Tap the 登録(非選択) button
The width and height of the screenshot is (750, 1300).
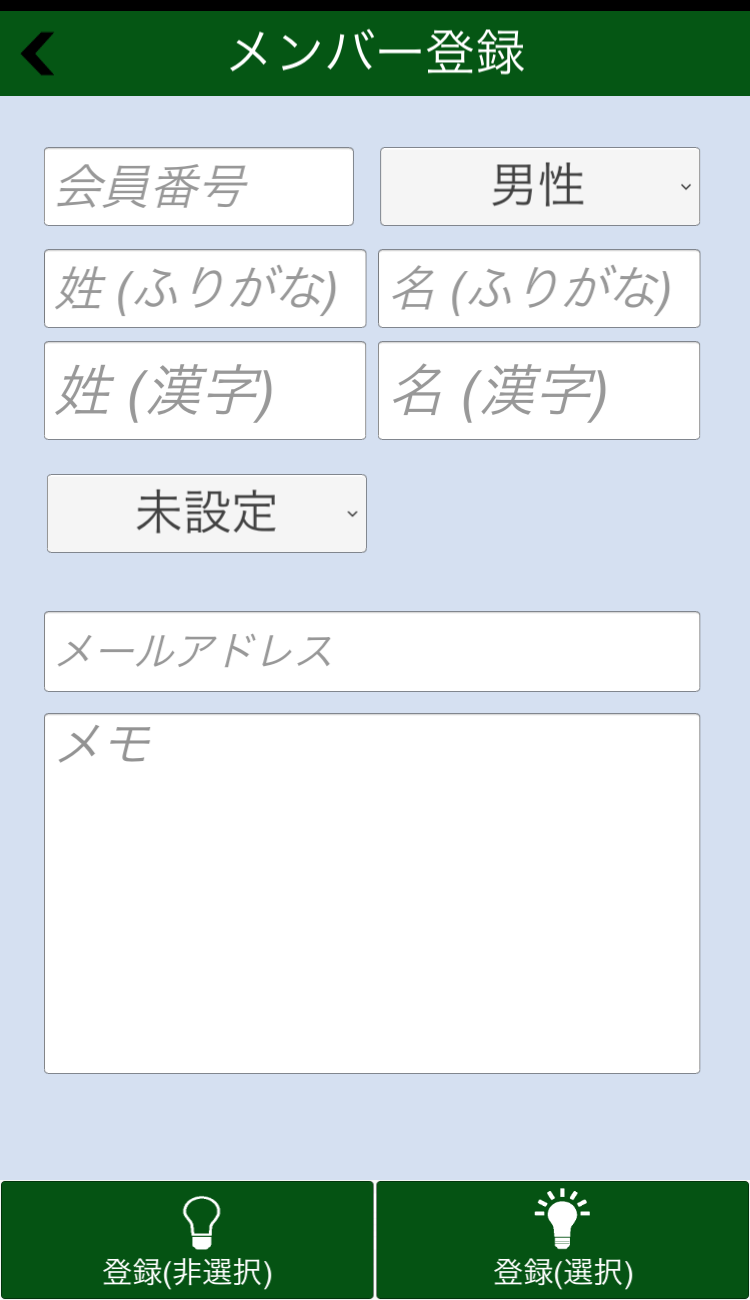(x=187, y=1240)
